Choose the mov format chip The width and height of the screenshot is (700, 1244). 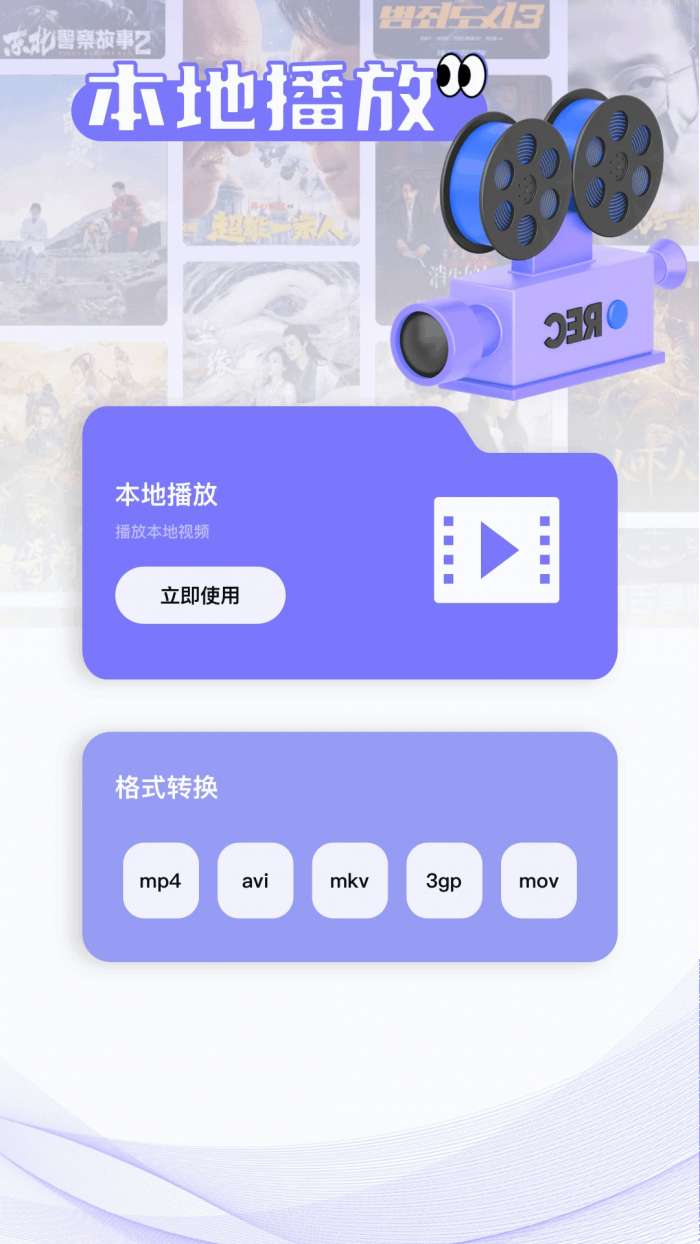pyautogui.click(x=538, y=881)
